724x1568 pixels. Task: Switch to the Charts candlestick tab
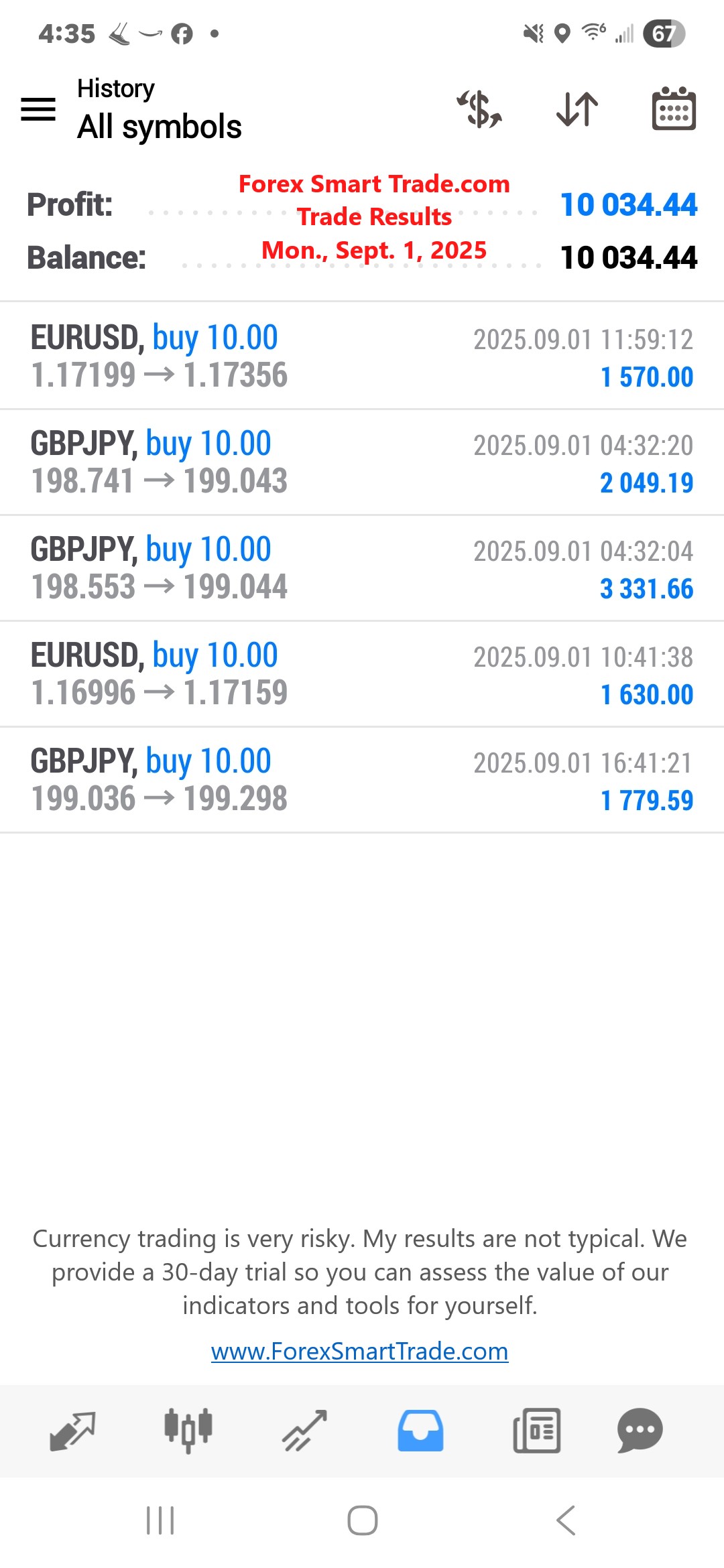188,1431
